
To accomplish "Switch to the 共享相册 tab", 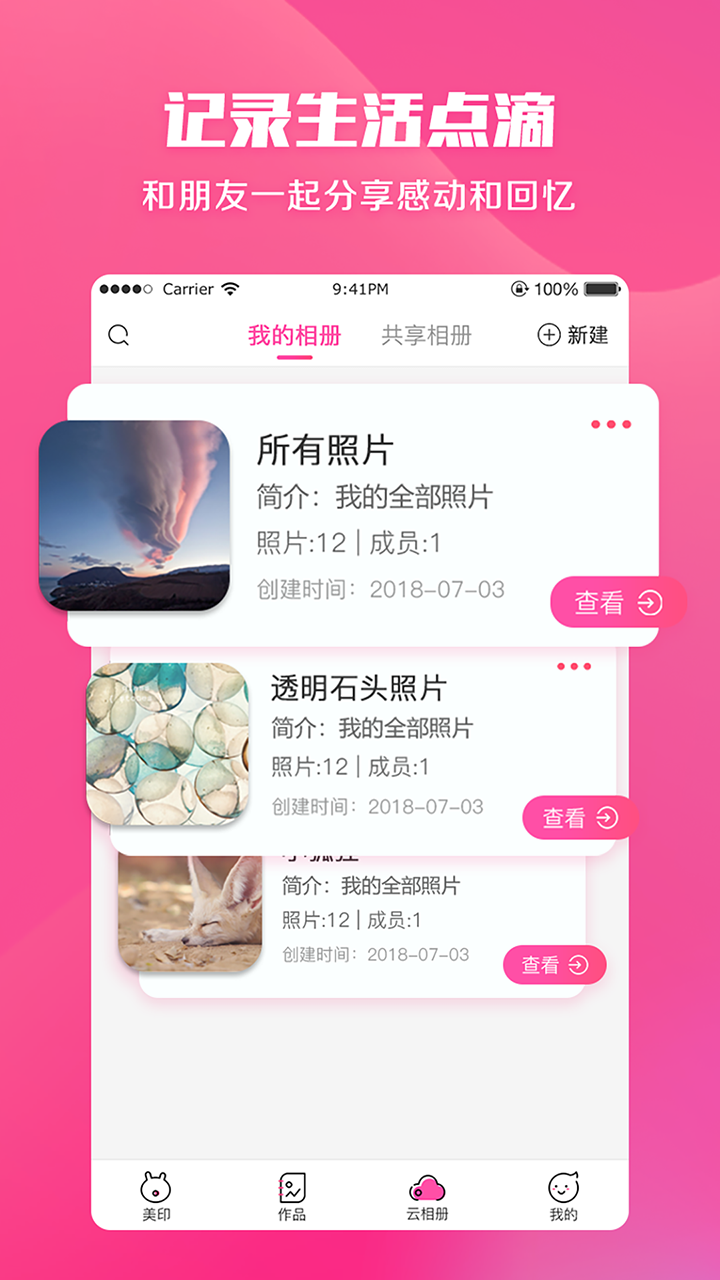I will (x=426, y=335).
